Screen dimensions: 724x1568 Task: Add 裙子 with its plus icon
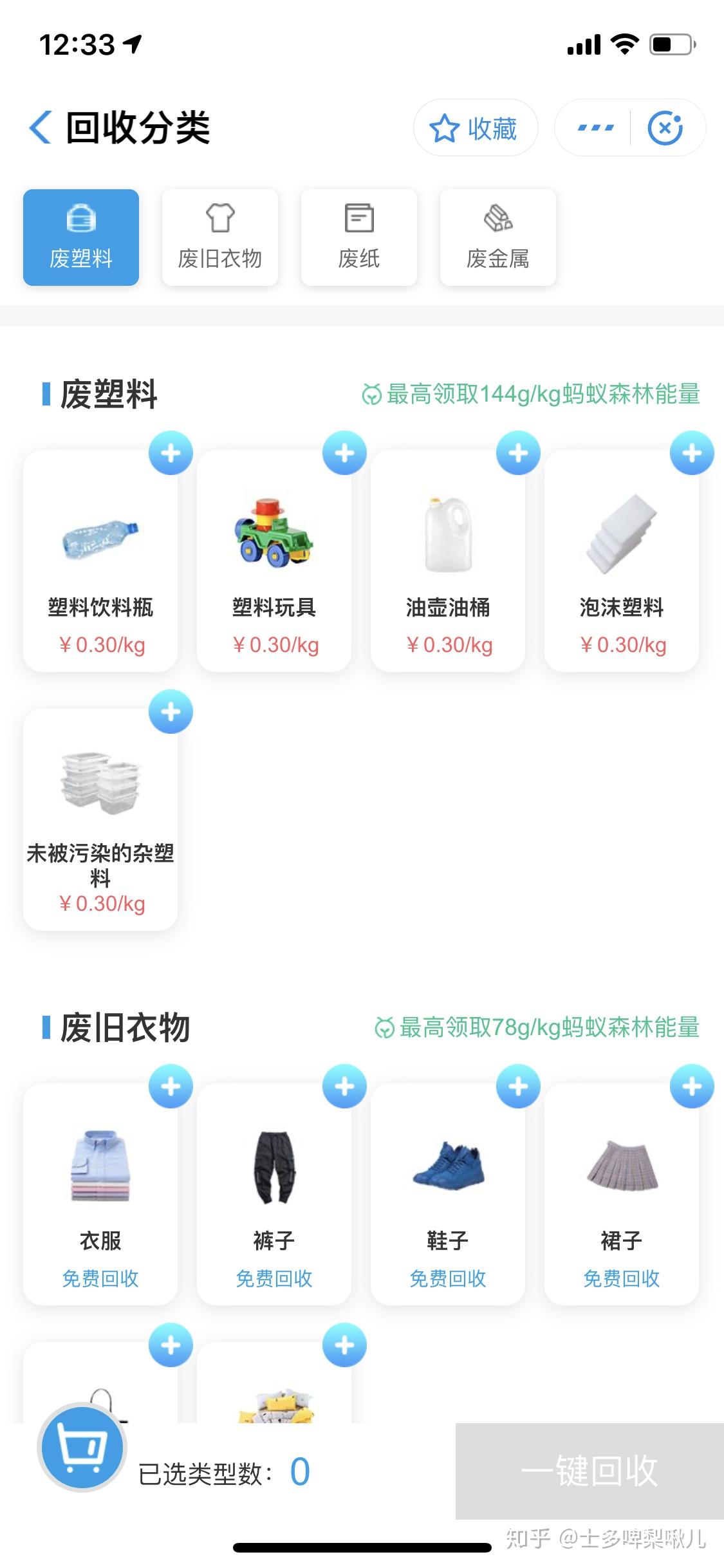692,1087
